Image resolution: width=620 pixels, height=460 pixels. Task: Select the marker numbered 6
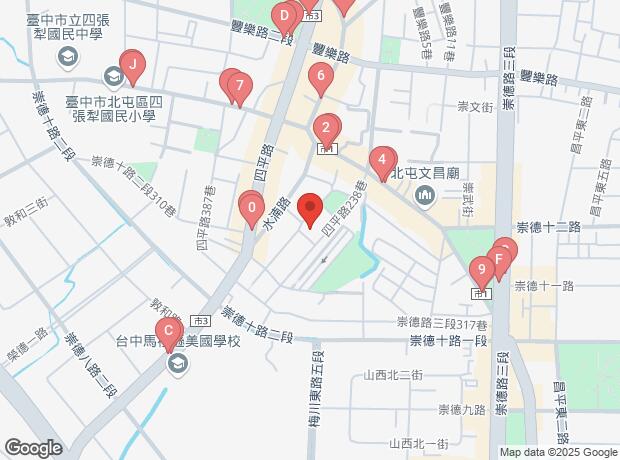tap(320, 76)
